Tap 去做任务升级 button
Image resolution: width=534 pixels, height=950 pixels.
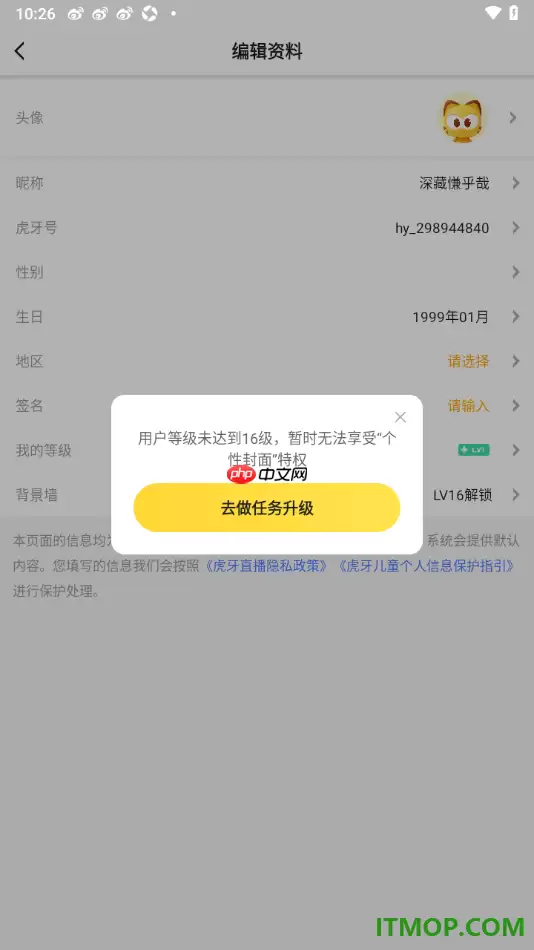(267, 508)
